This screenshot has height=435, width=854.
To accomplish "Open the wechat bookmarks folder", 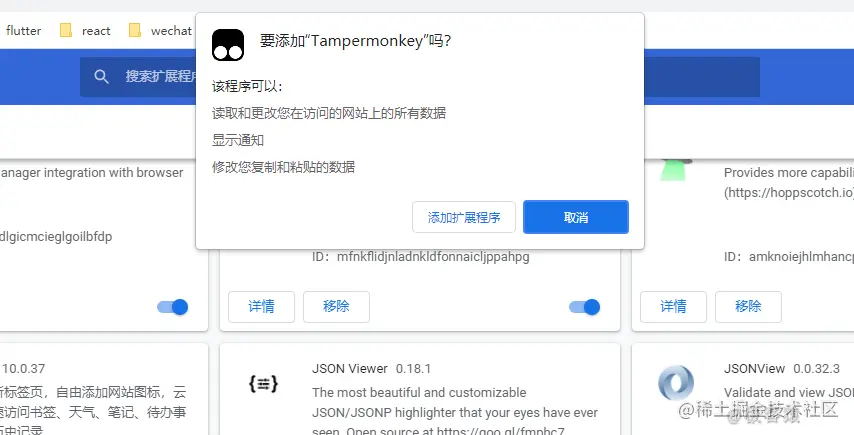I will (160, 30).
